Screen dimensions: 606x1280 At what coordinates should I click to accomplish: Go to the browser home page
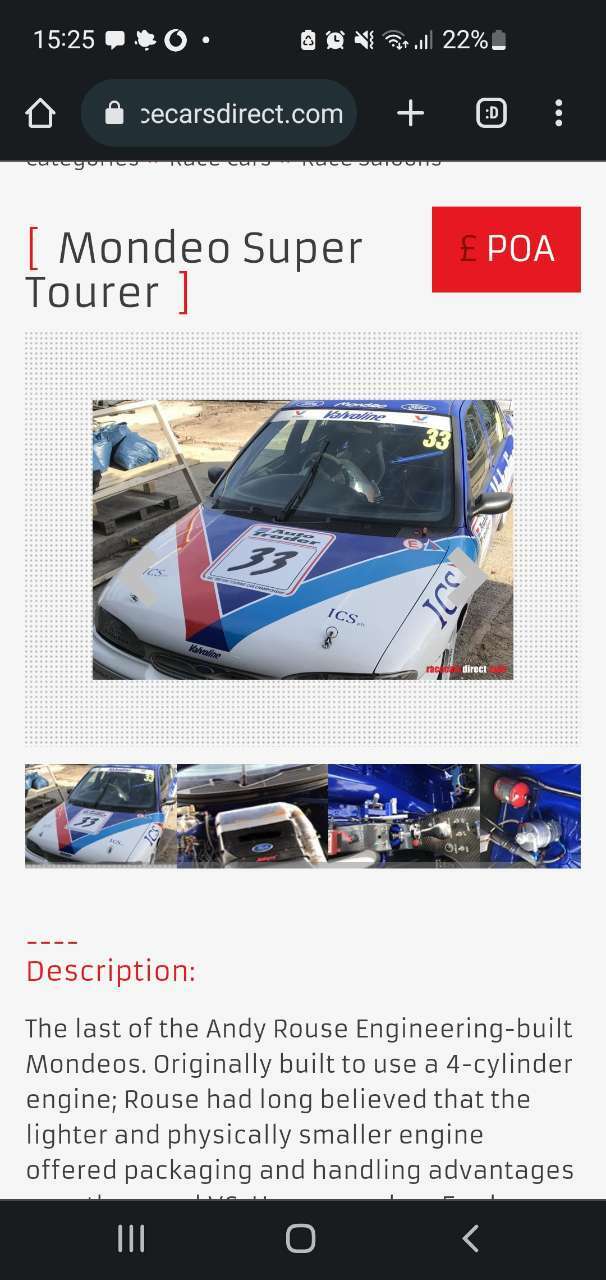pyautogui.click(x=40, y=114)
